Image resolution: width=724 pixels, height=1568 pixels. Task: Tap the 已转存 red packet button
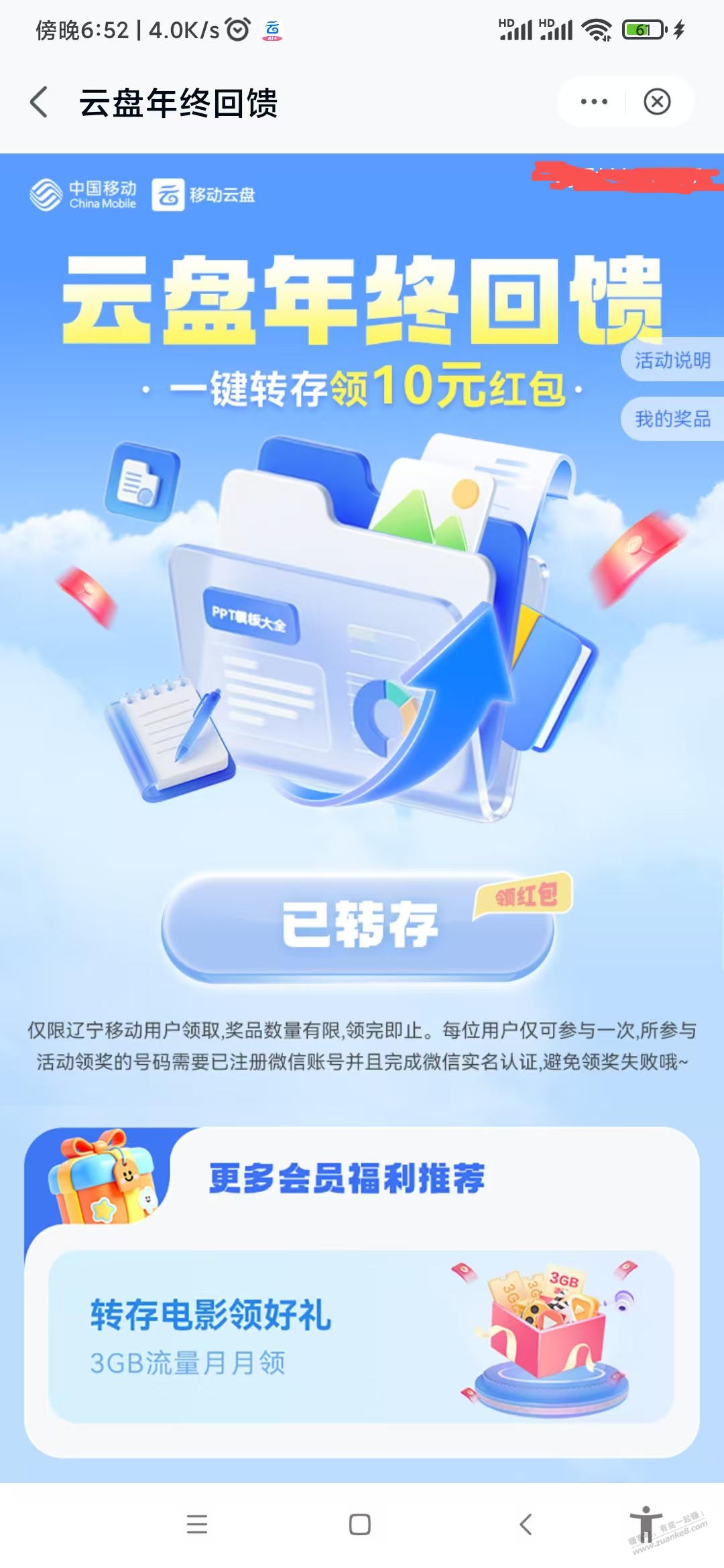(x=359, y=926)
